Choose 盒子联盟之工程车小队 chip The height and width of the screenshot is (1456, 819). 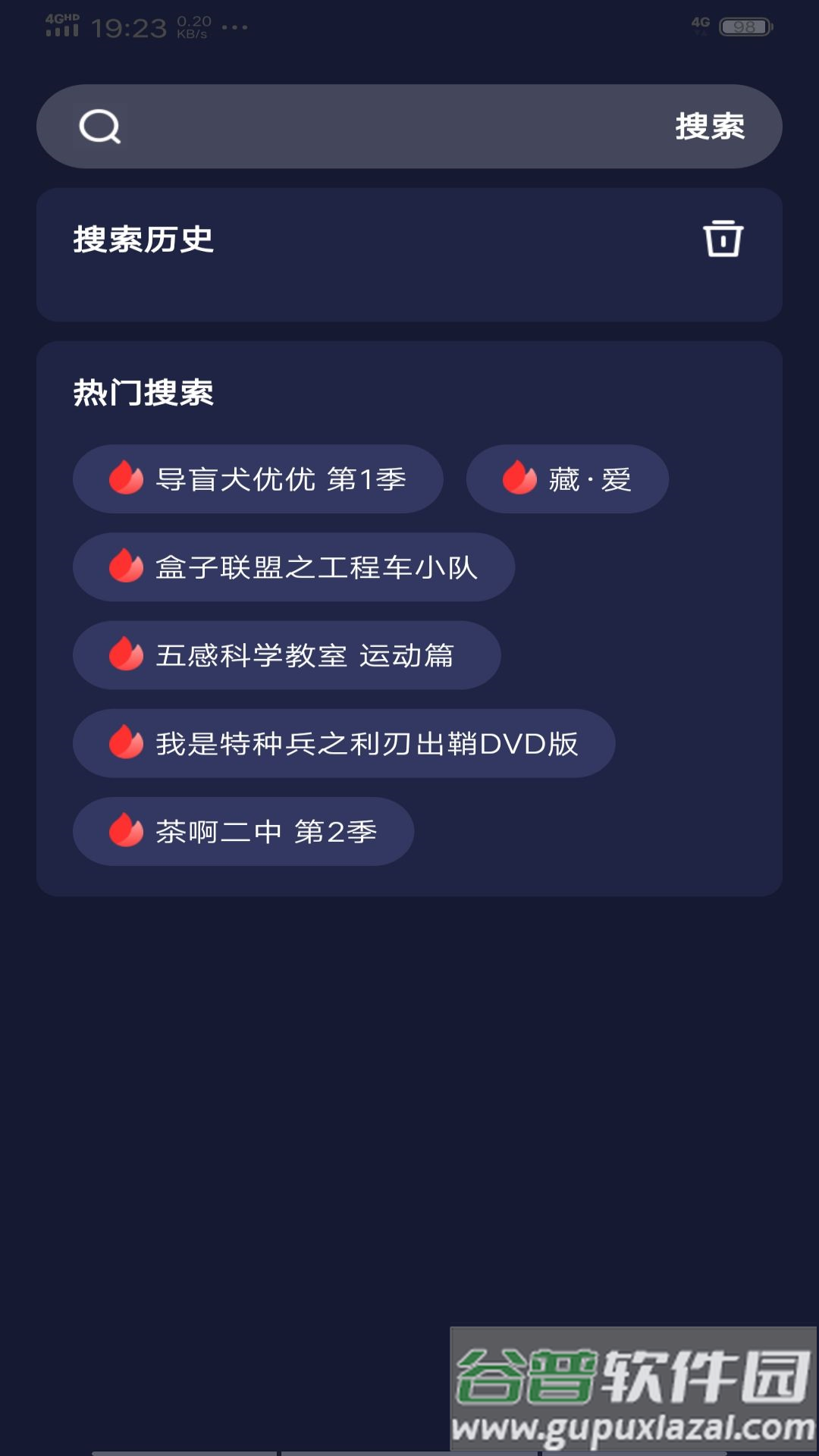tap(293, 567)
